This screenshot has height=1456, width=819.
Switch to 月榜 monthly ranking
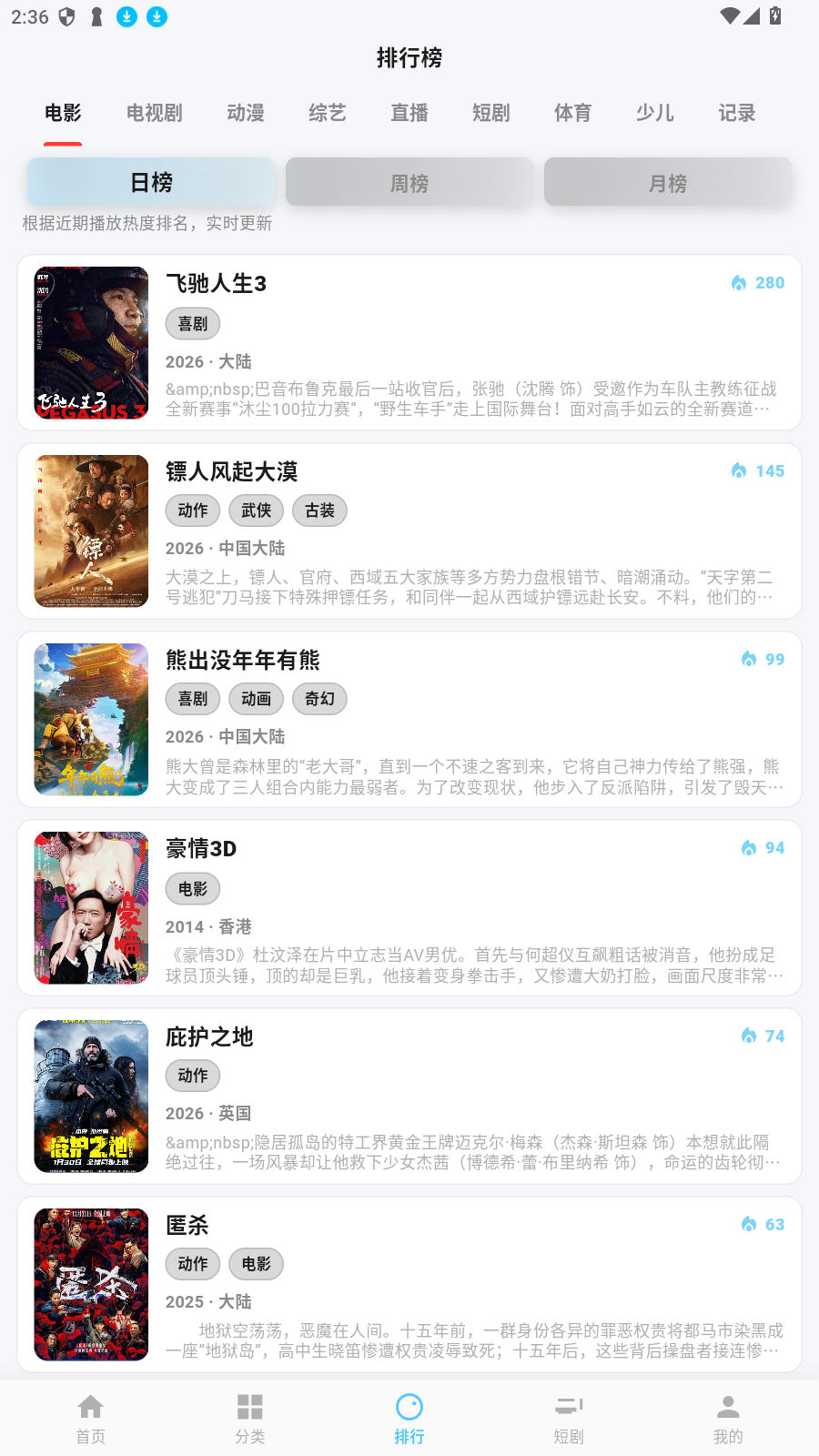coord(667,181)
